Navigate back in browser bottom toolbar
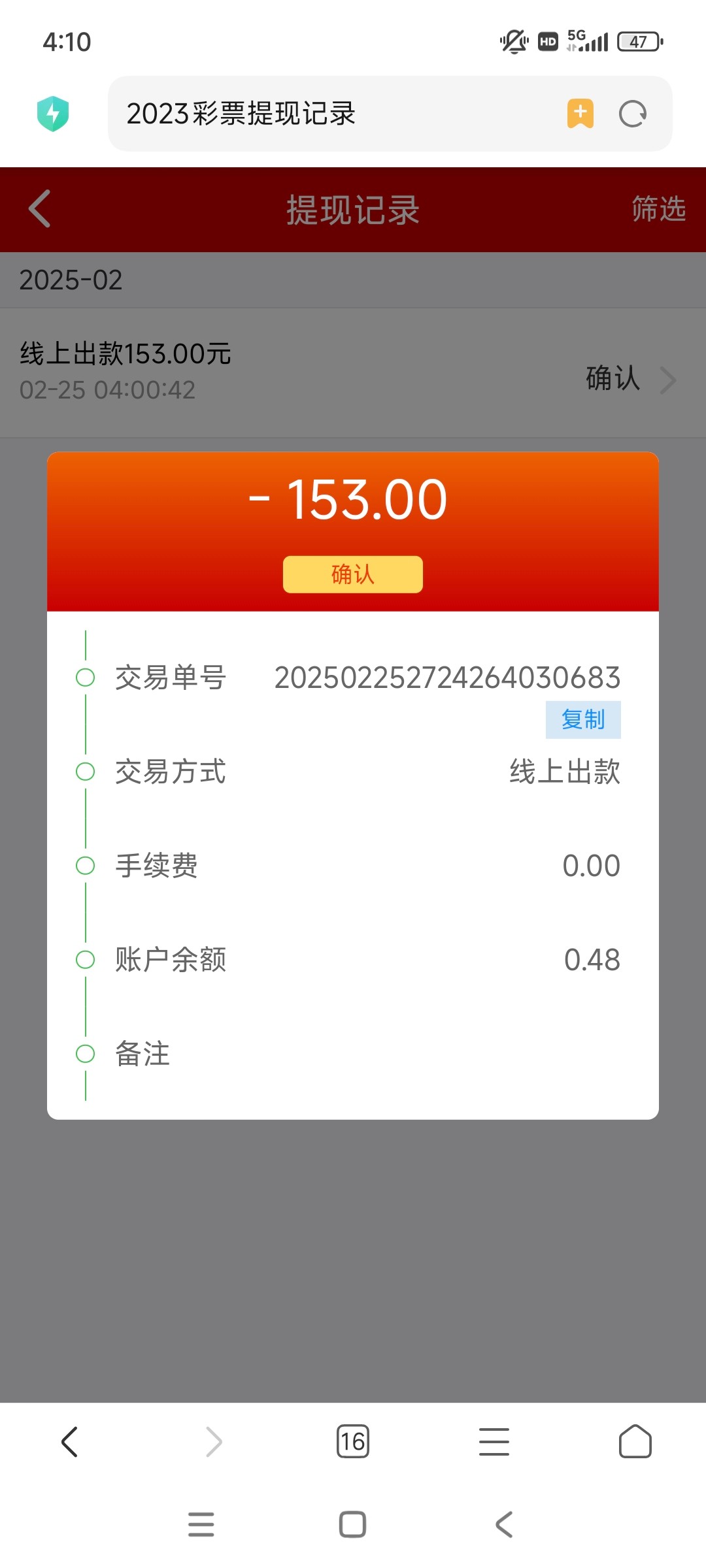Image resolution: width=706 pixels, height=1568 pixels. (70, 1441)
